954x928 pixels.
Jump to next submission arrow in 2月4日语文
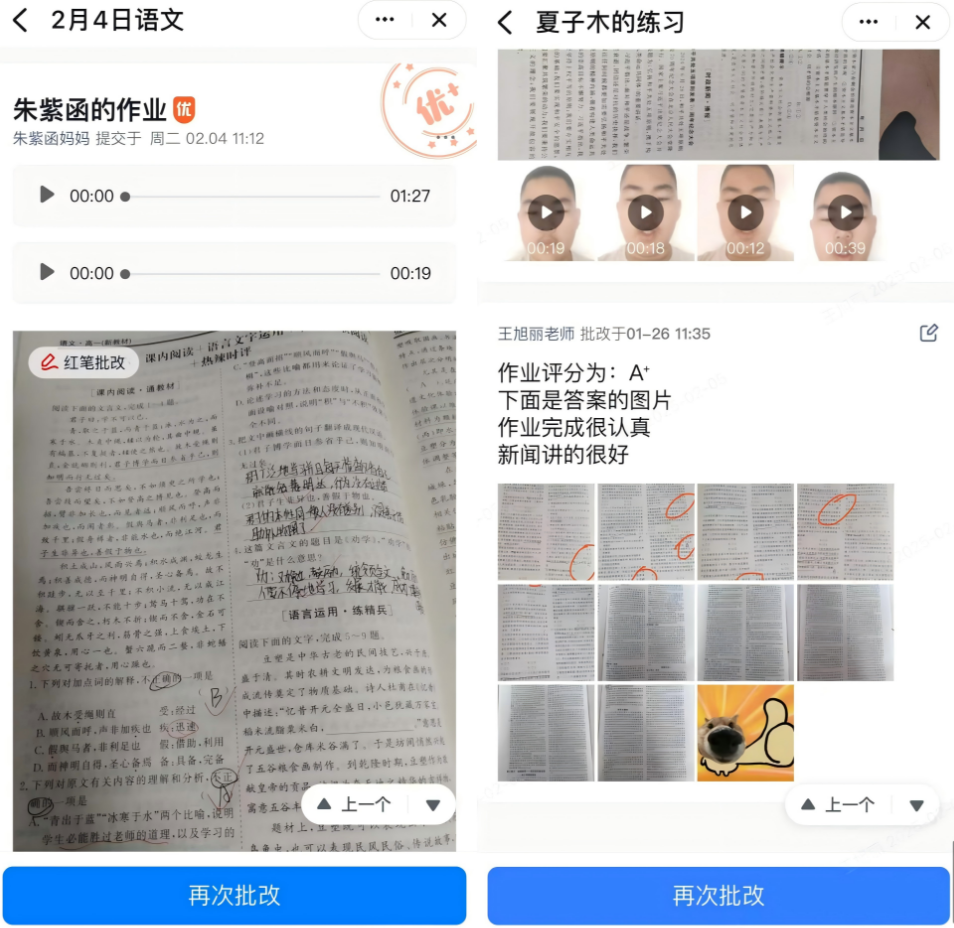[433, 804]
